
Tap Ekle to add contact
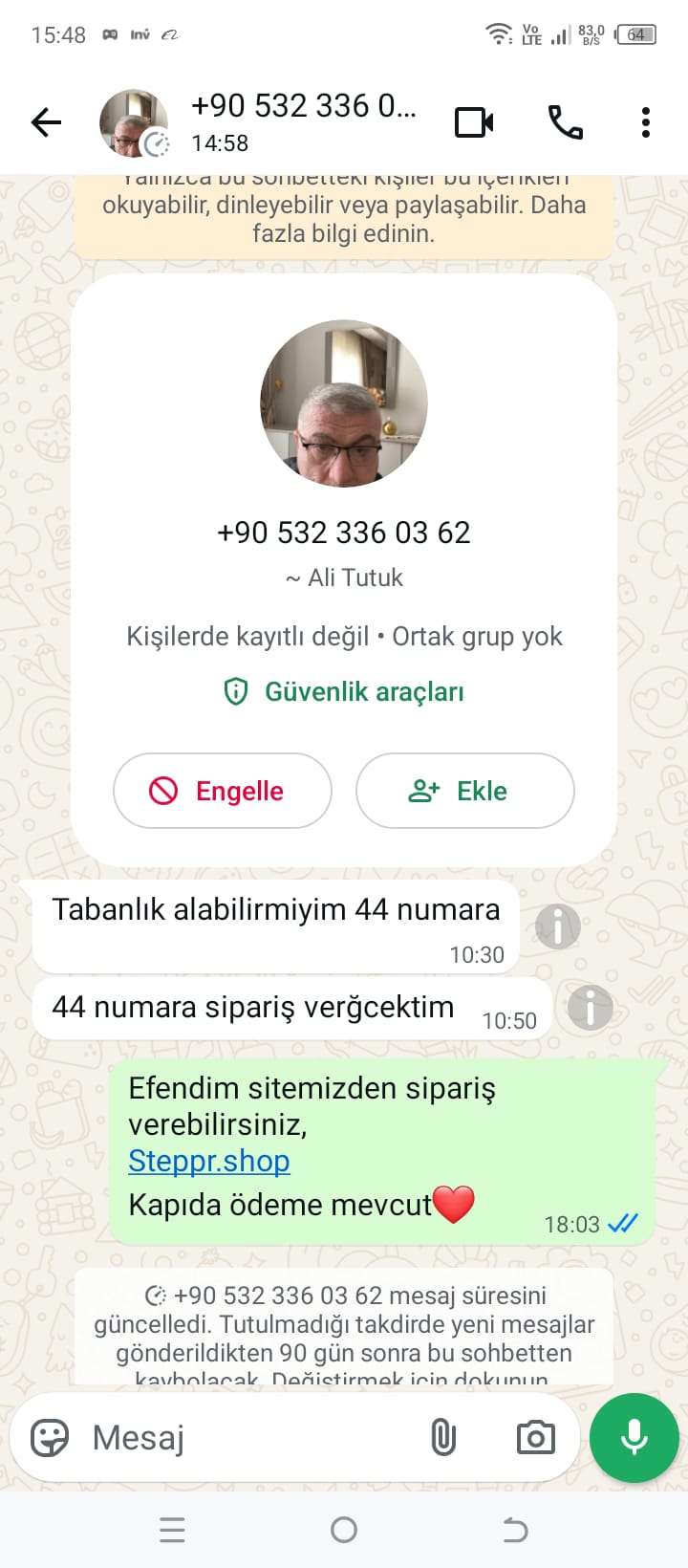pos(464,791)
